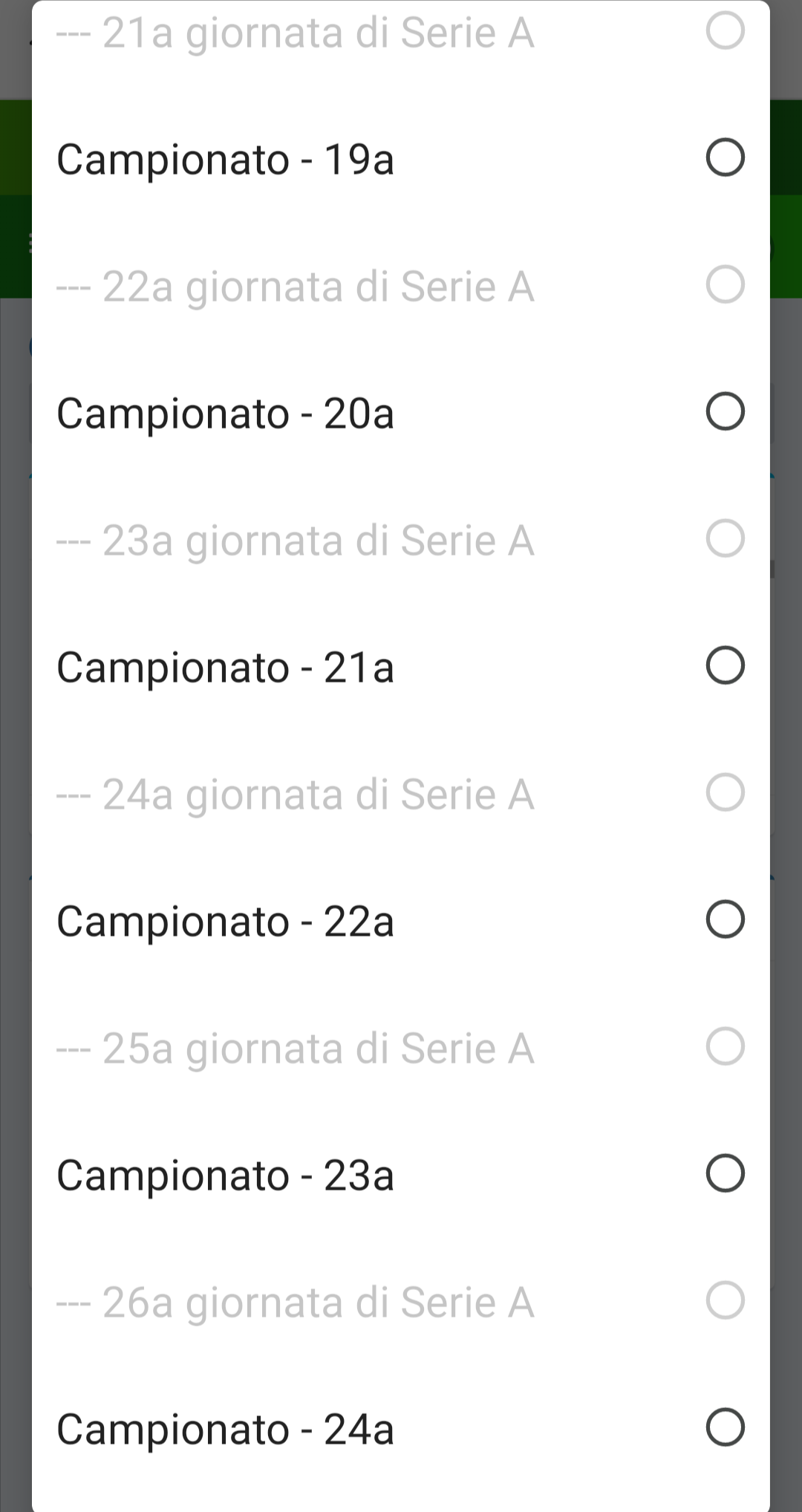Select the Campionato - 21a radio button

coord(724,666)
